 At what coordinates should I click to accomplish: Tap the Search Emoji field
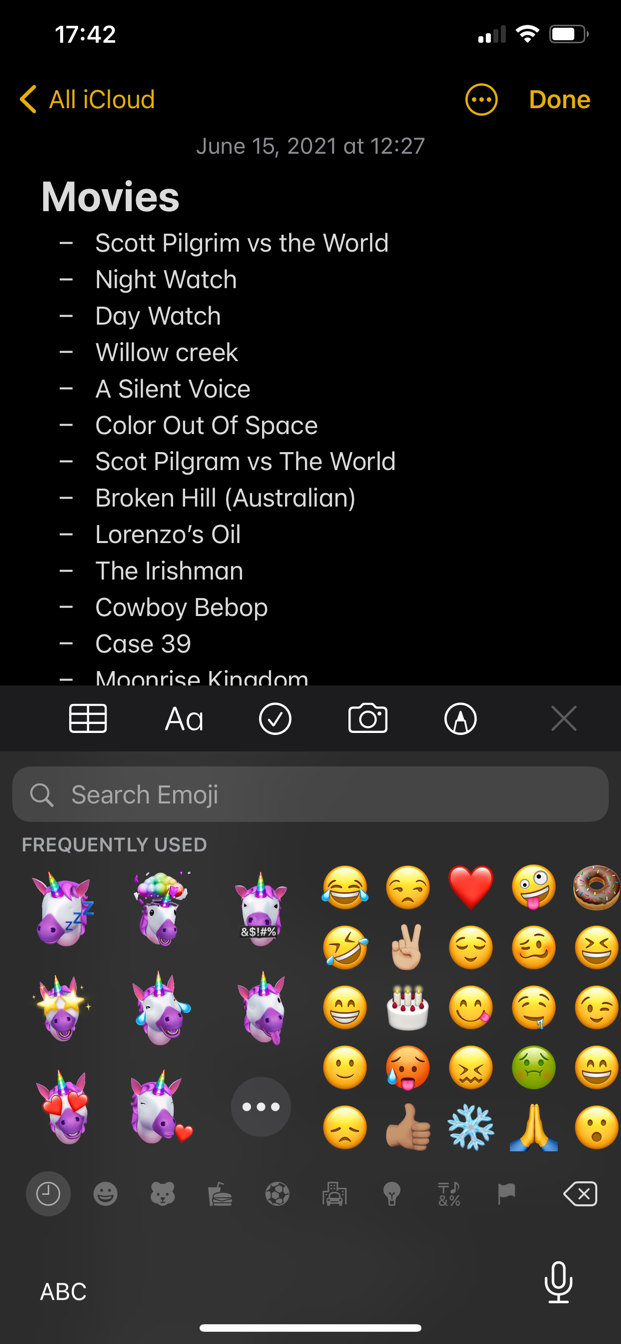point(310,794)
